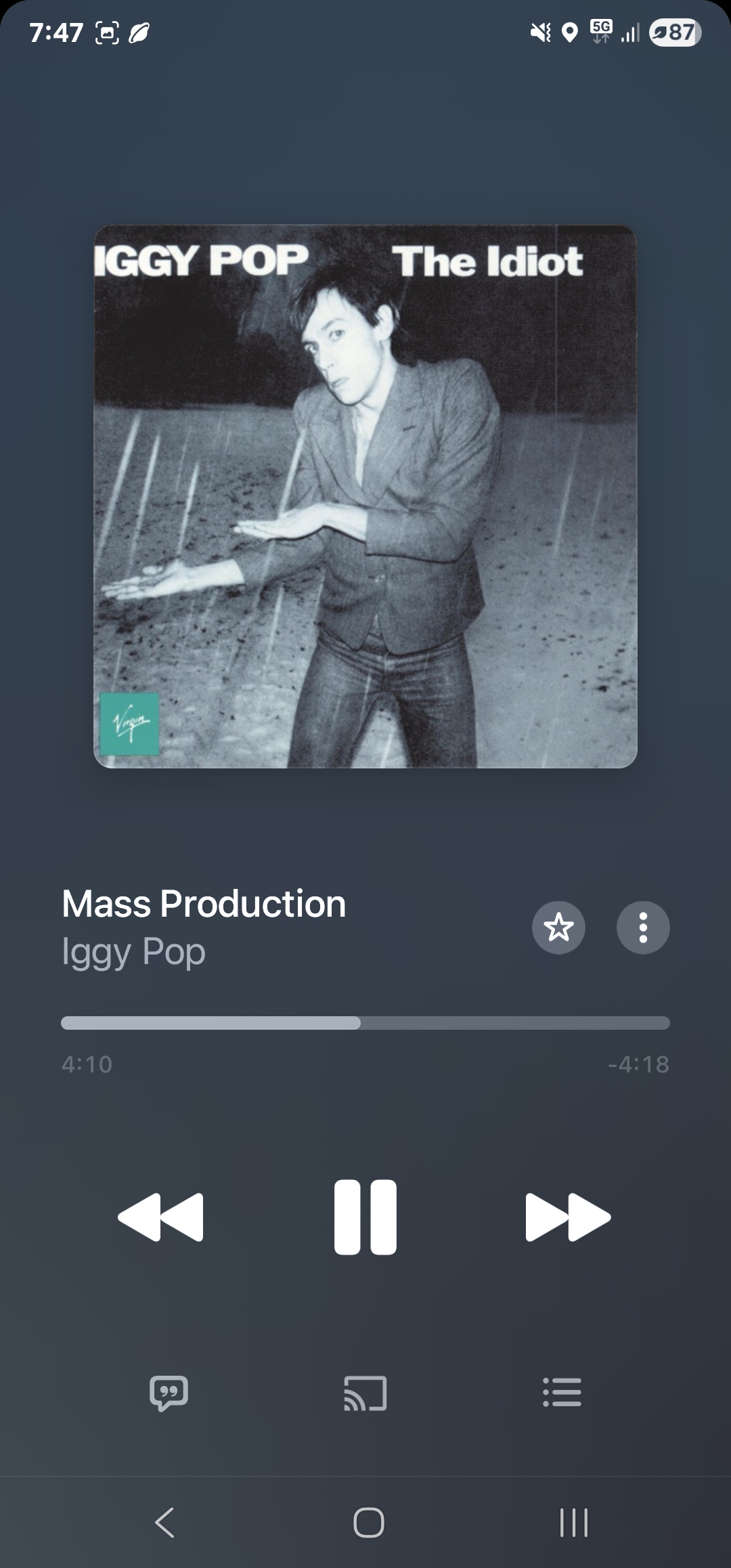Tap the system back button
The image size is (731, 1568).
click(x=164, y=1523)
